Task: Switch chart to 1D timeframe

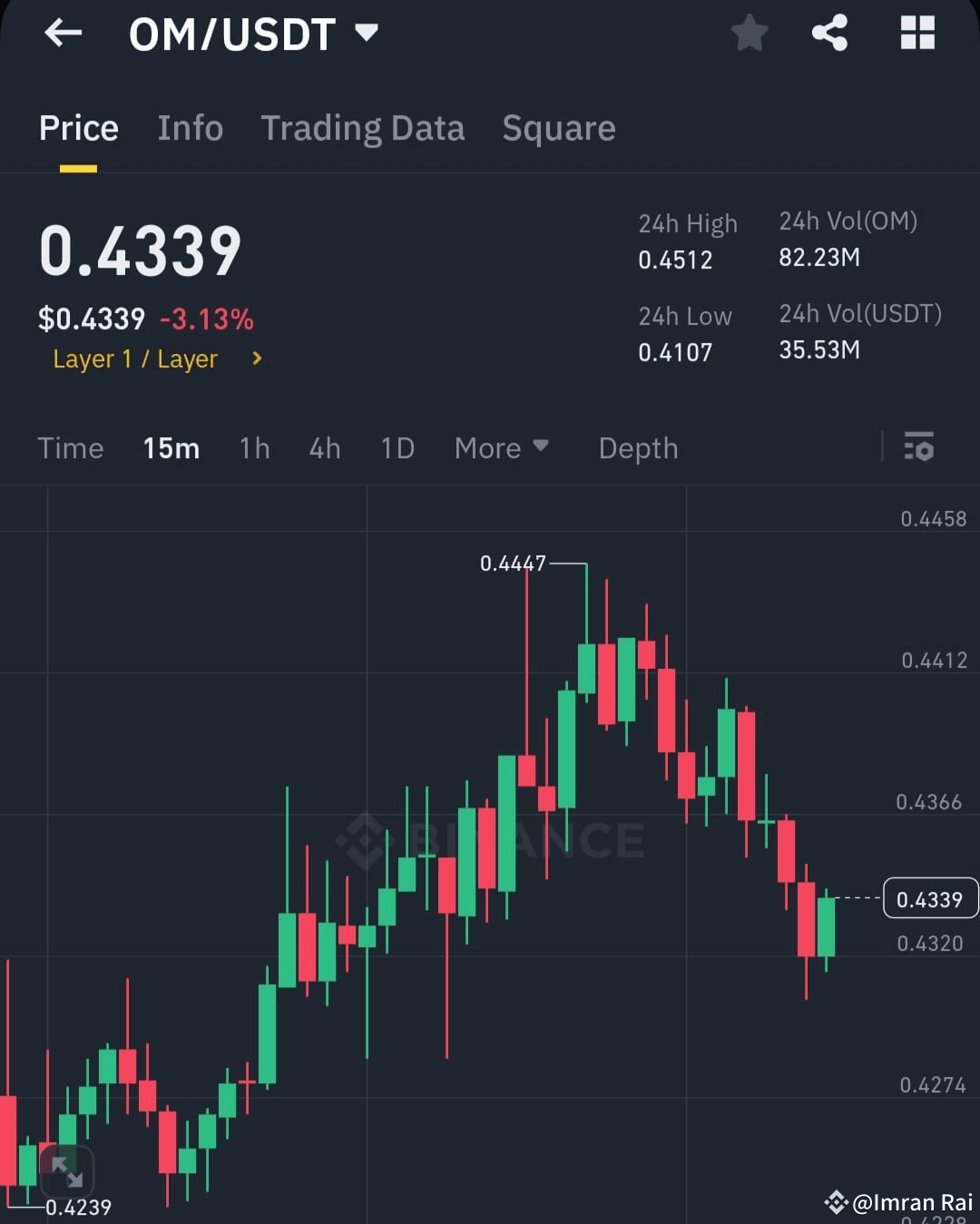Action: 397,447
